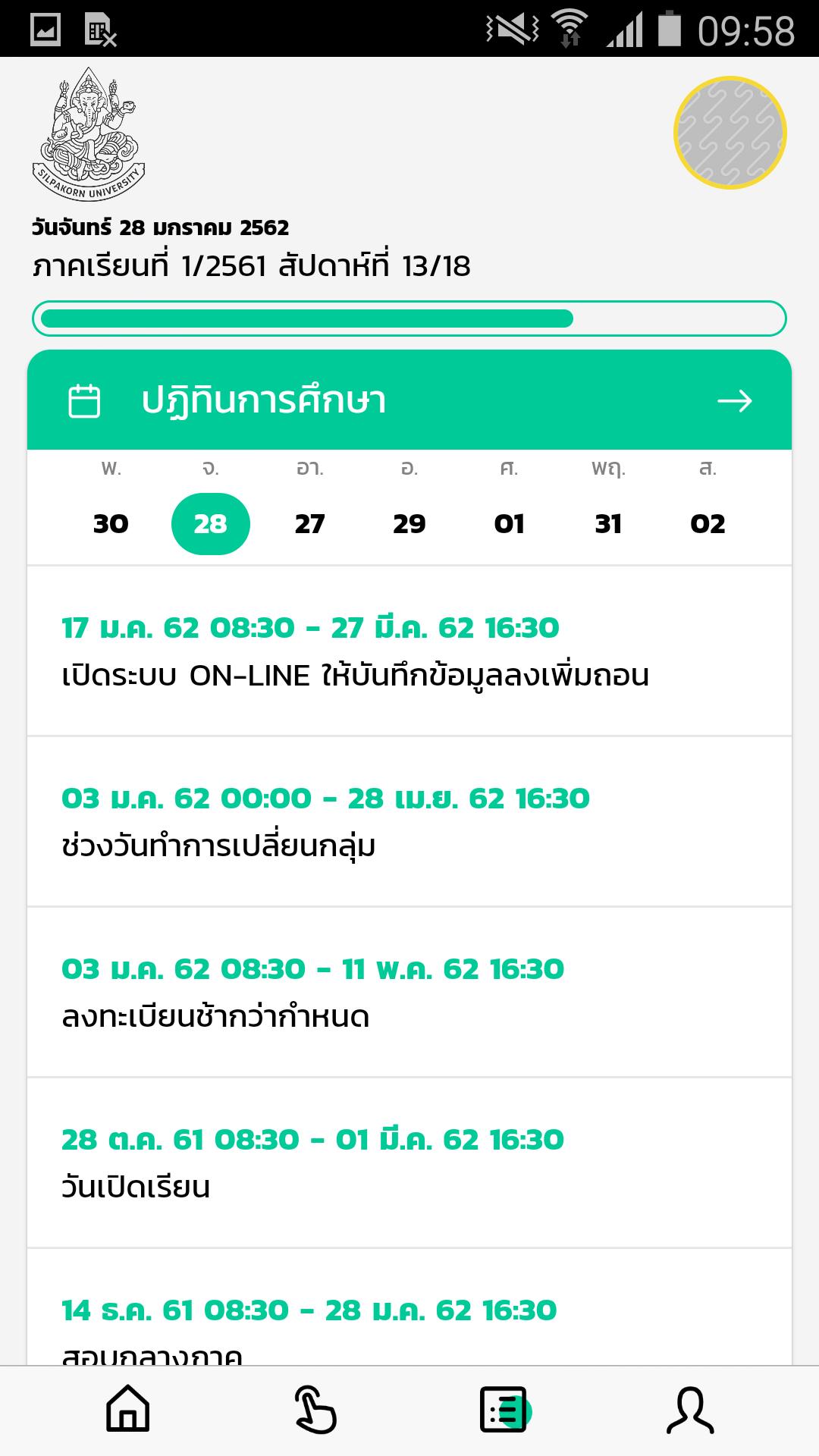Open the ปฏิทินการศึกษา academic calendar arrow
The image size is (819, 1456).
click(x=734, y=400)
